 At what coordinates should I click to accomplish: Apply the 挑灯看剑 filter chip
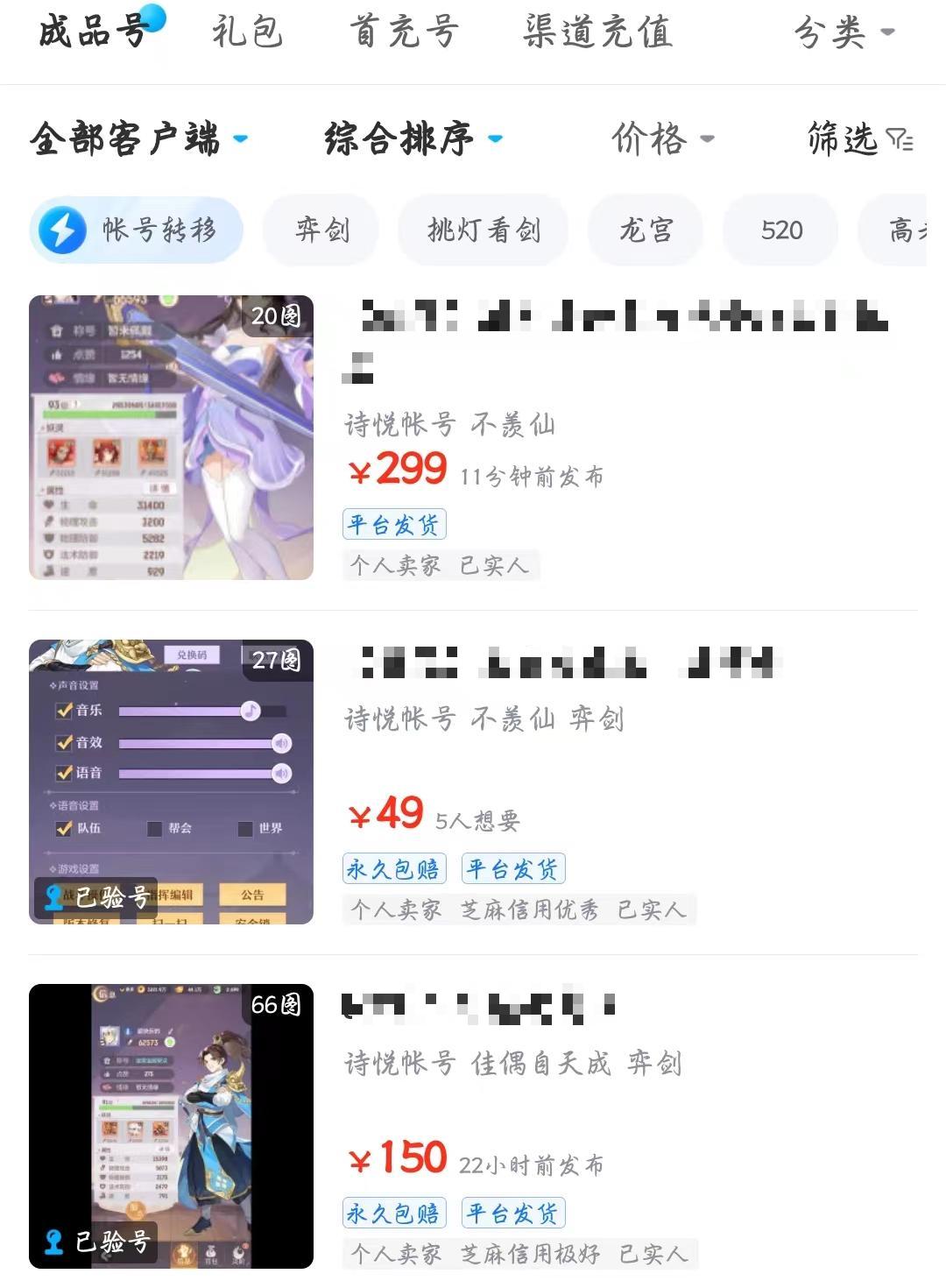484,230
